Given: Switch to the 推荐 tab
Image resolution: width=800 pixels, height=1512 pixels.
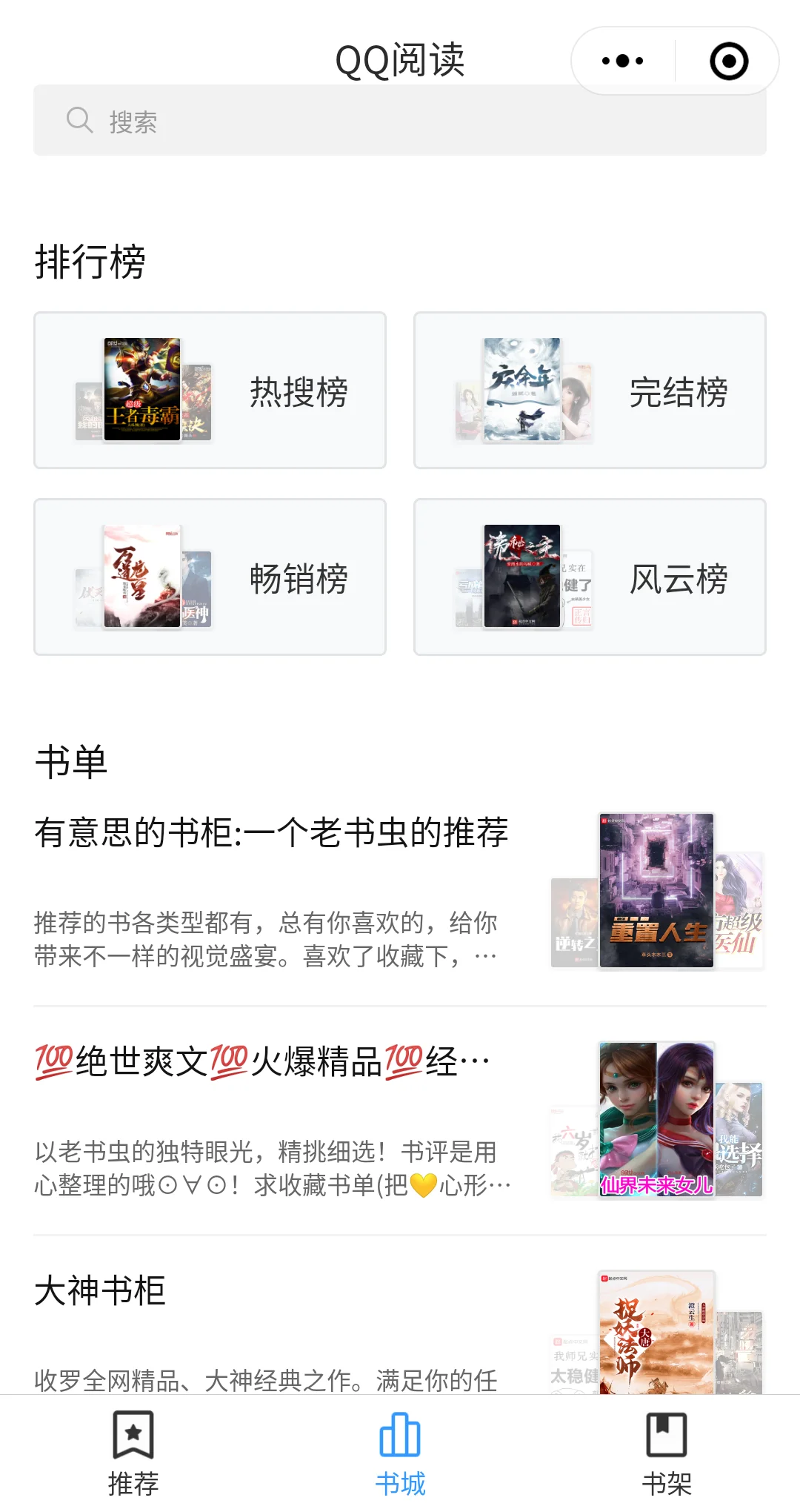Looking at the screenshot, I should click(133, 1454).
